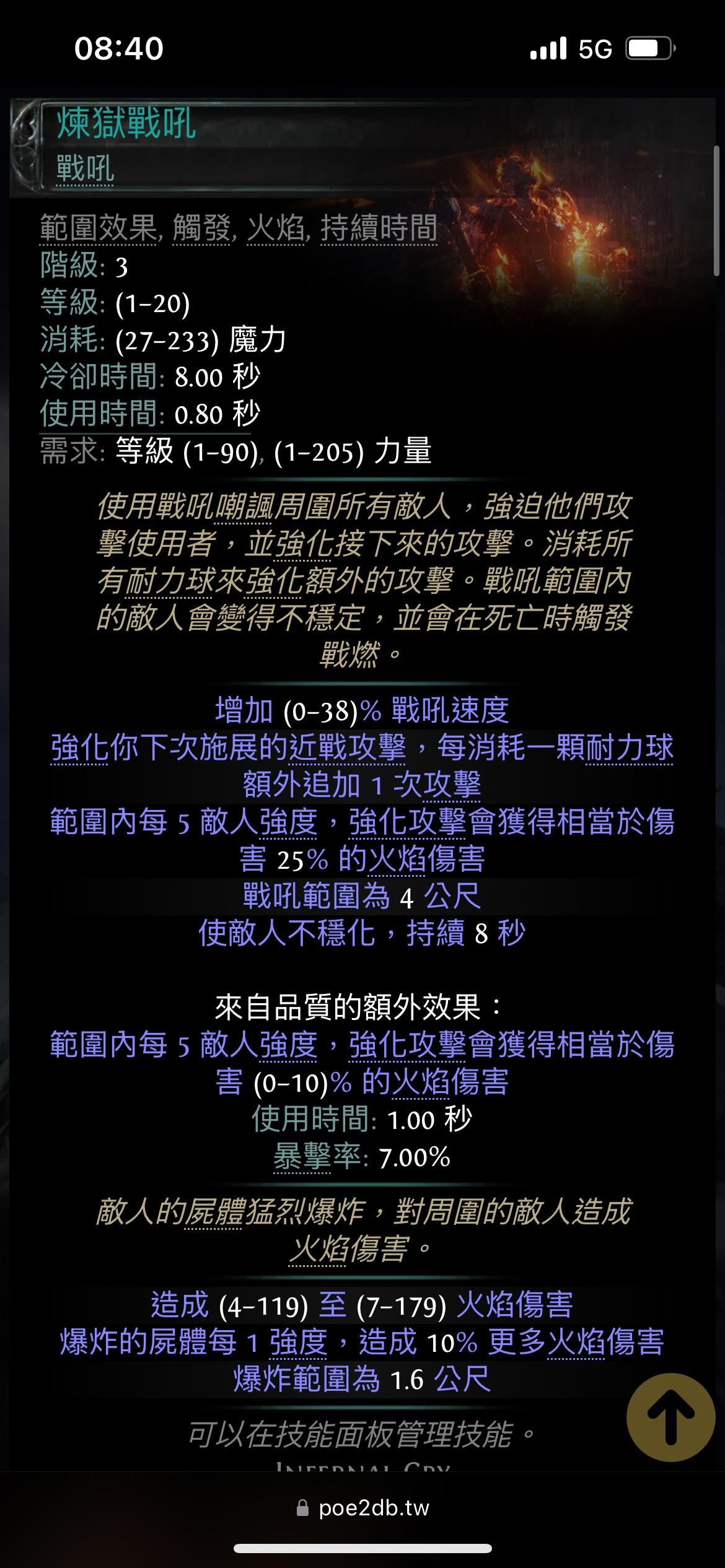The width and height of the screenshot is (725, 1568).
Task: Tap the scroll-to-top arrow button
Action: (671, 1417)
